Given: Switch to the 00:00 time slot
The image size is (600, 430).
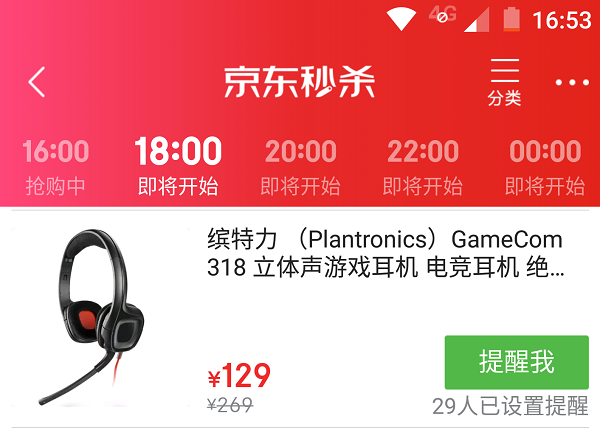Looking at the screenshot, I should tap(545, 166).
